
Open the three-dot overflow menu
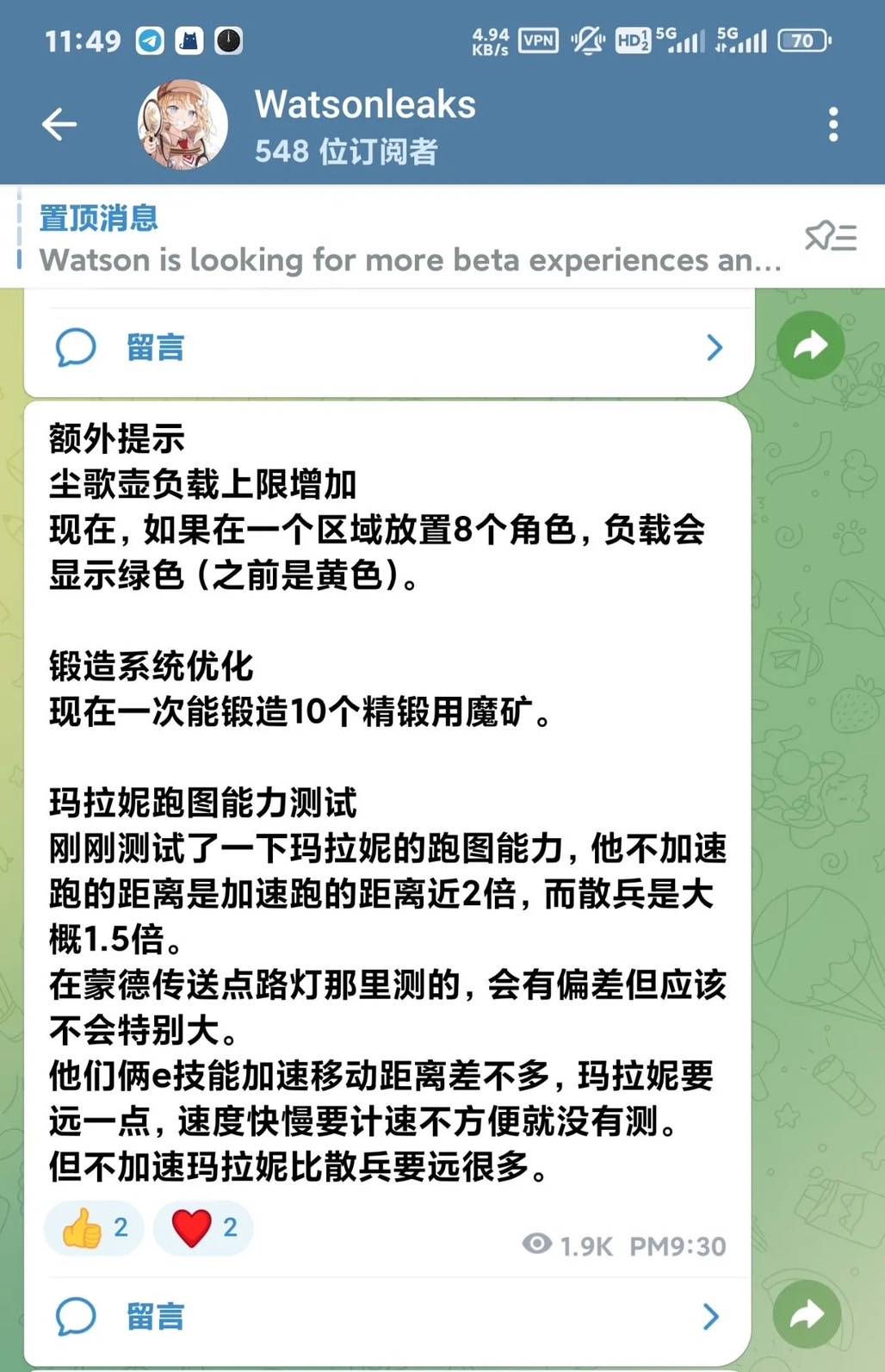[x=832, y=125]
